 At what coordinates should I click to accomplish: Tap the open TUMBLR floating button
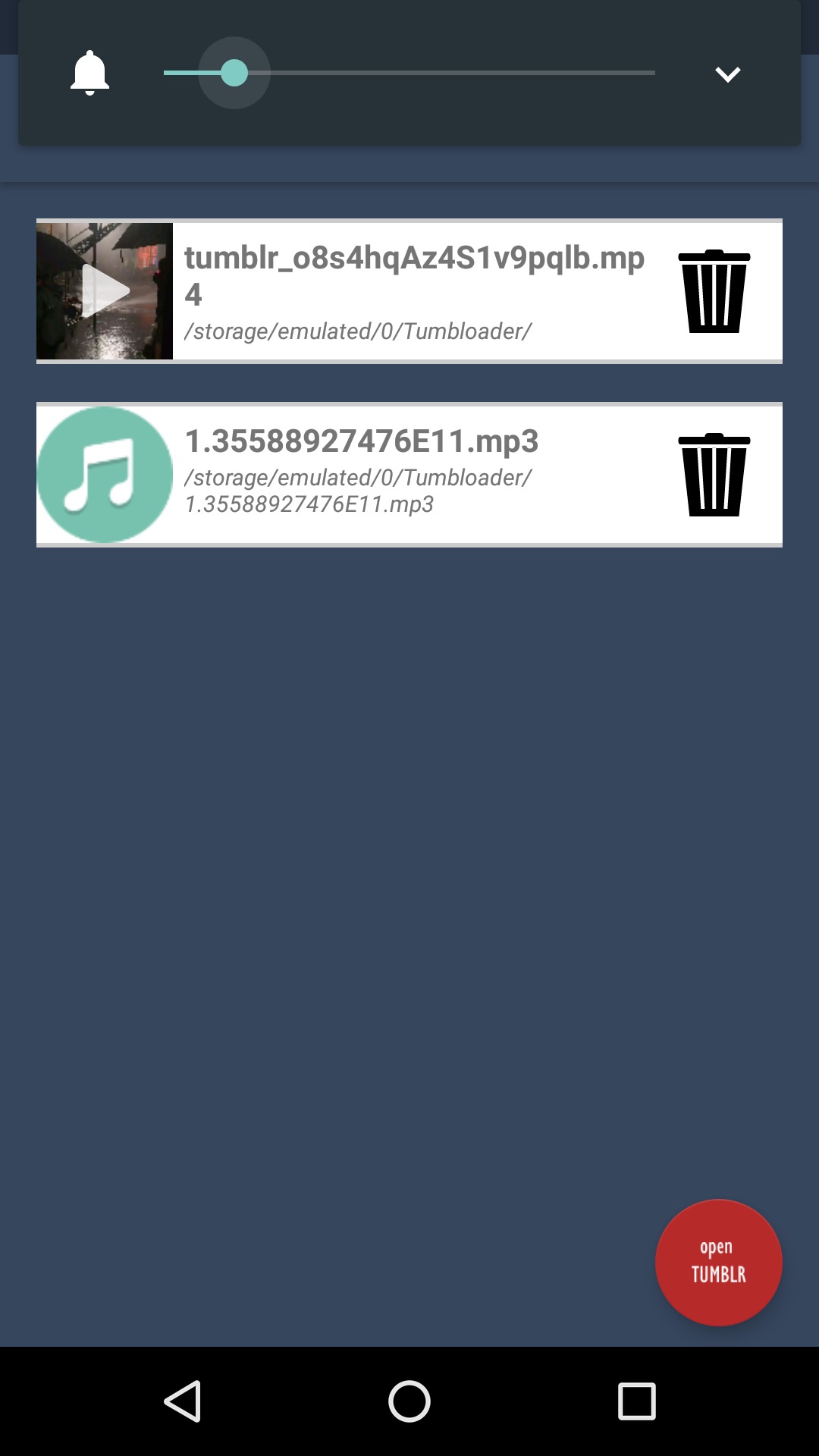click(x=718, y=1263)
